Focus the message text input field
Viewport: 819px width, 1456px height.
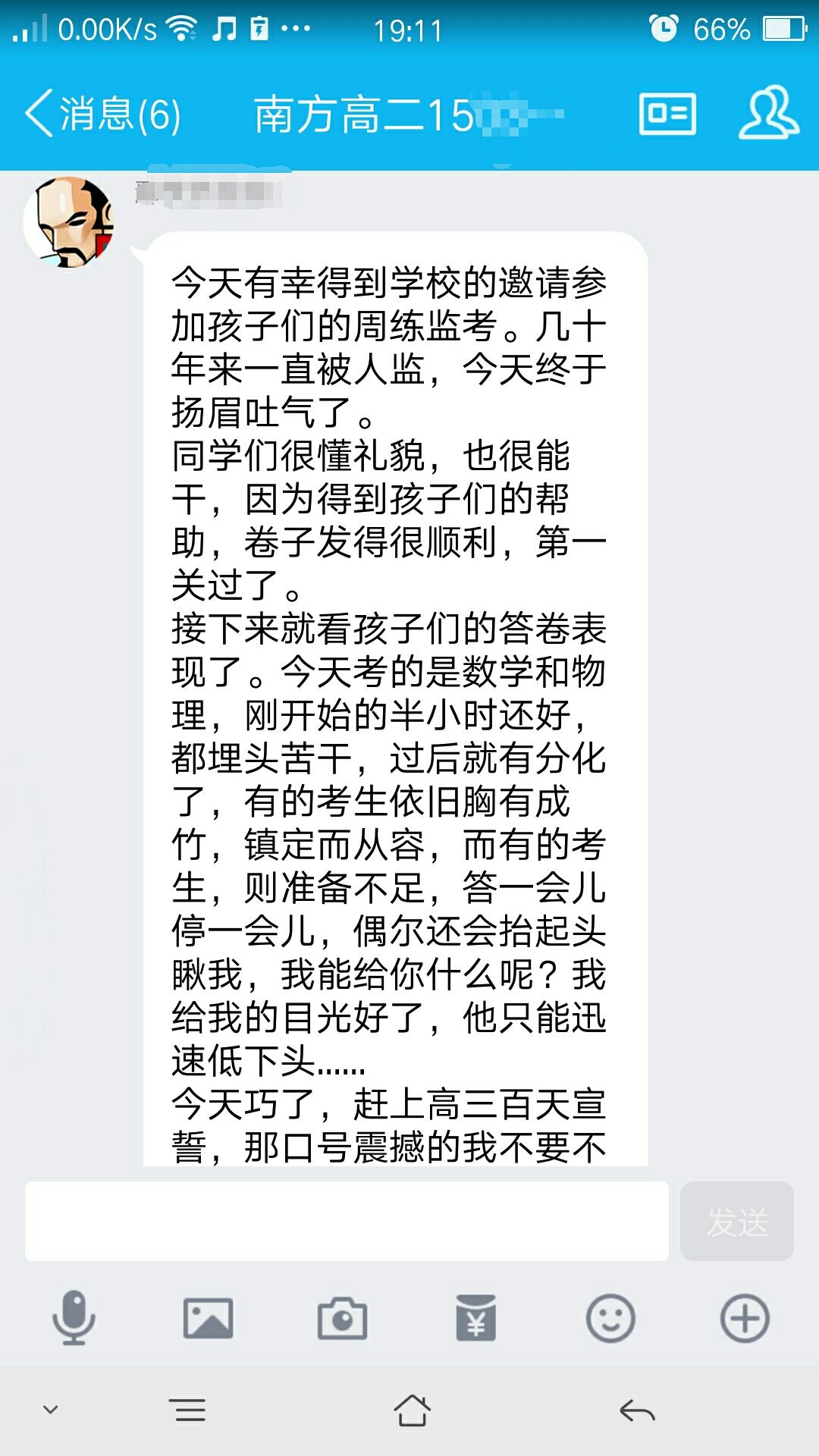click(x=347, y=1221)
